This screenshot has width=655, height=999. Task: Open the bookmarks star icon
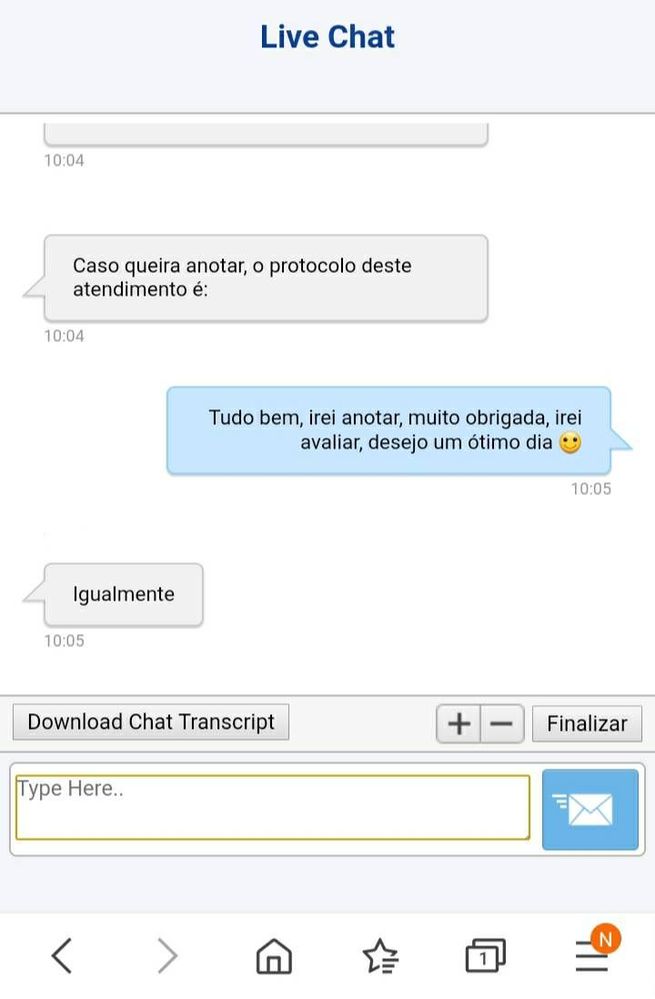(380, 957)
